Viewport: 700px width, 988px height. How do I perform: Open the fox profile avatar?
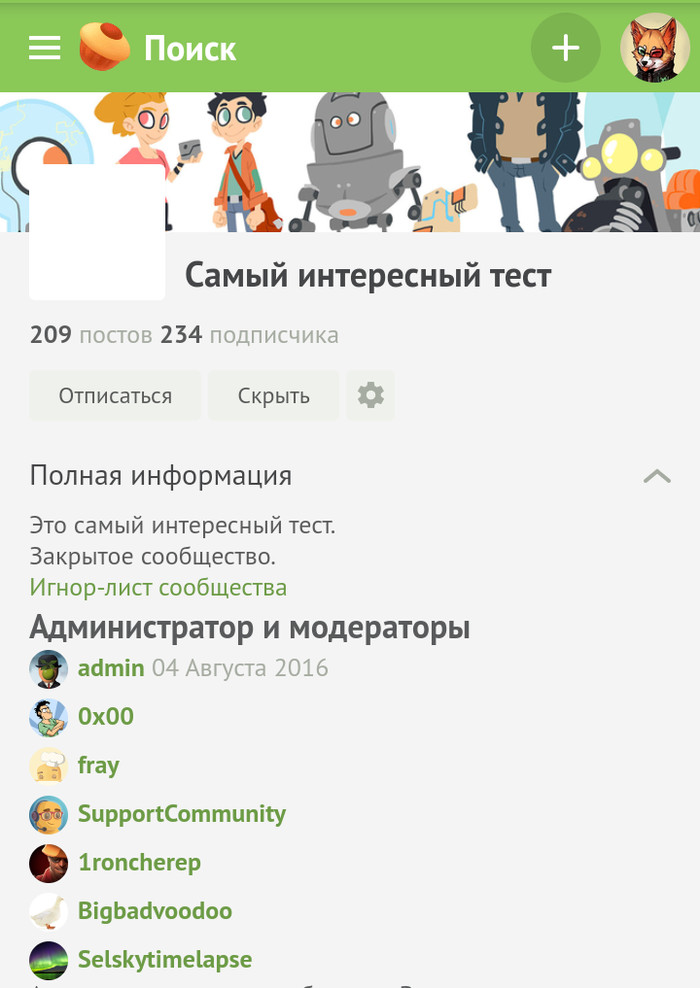coord(655,48)
